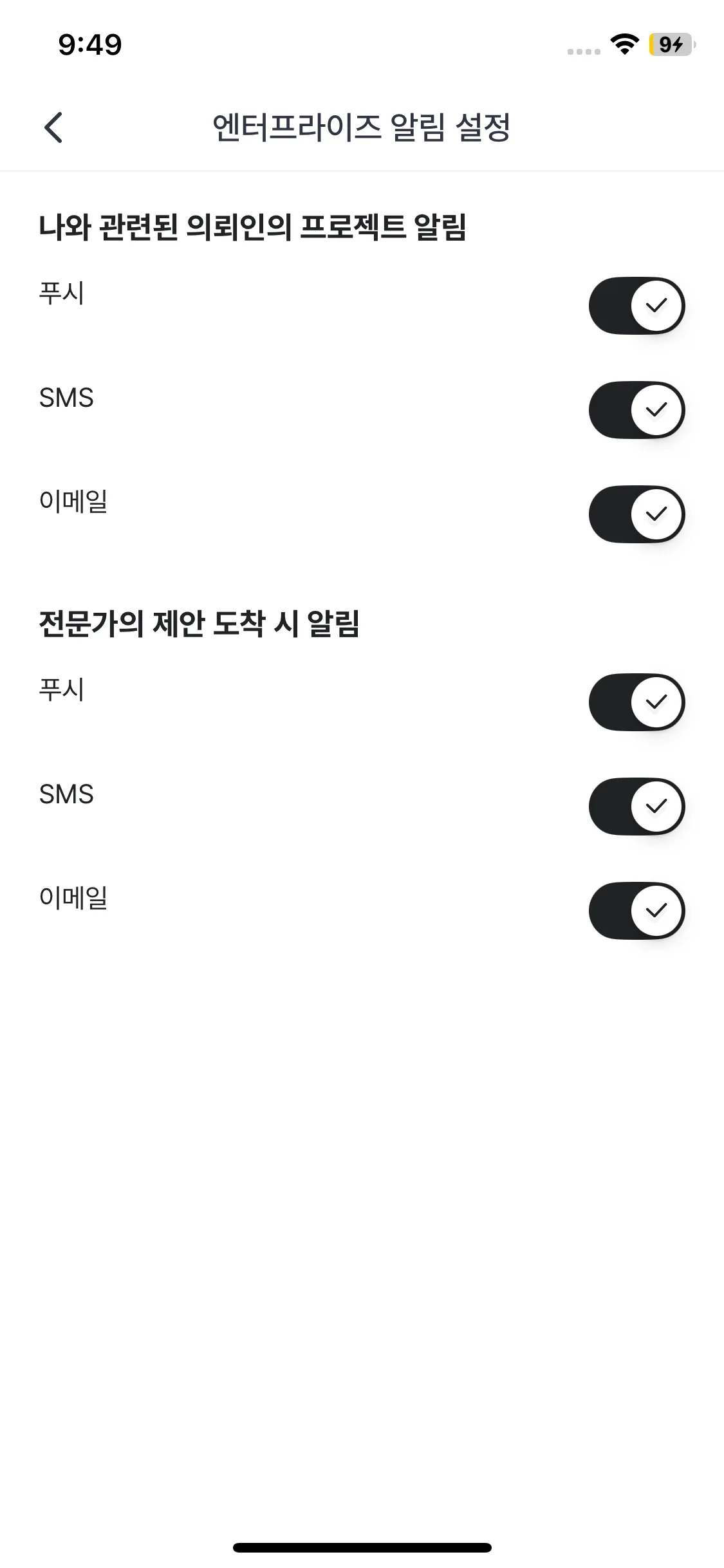
Task: Disable 푸시 notifications for client project alerts
Action: click(x=636, y=306)
